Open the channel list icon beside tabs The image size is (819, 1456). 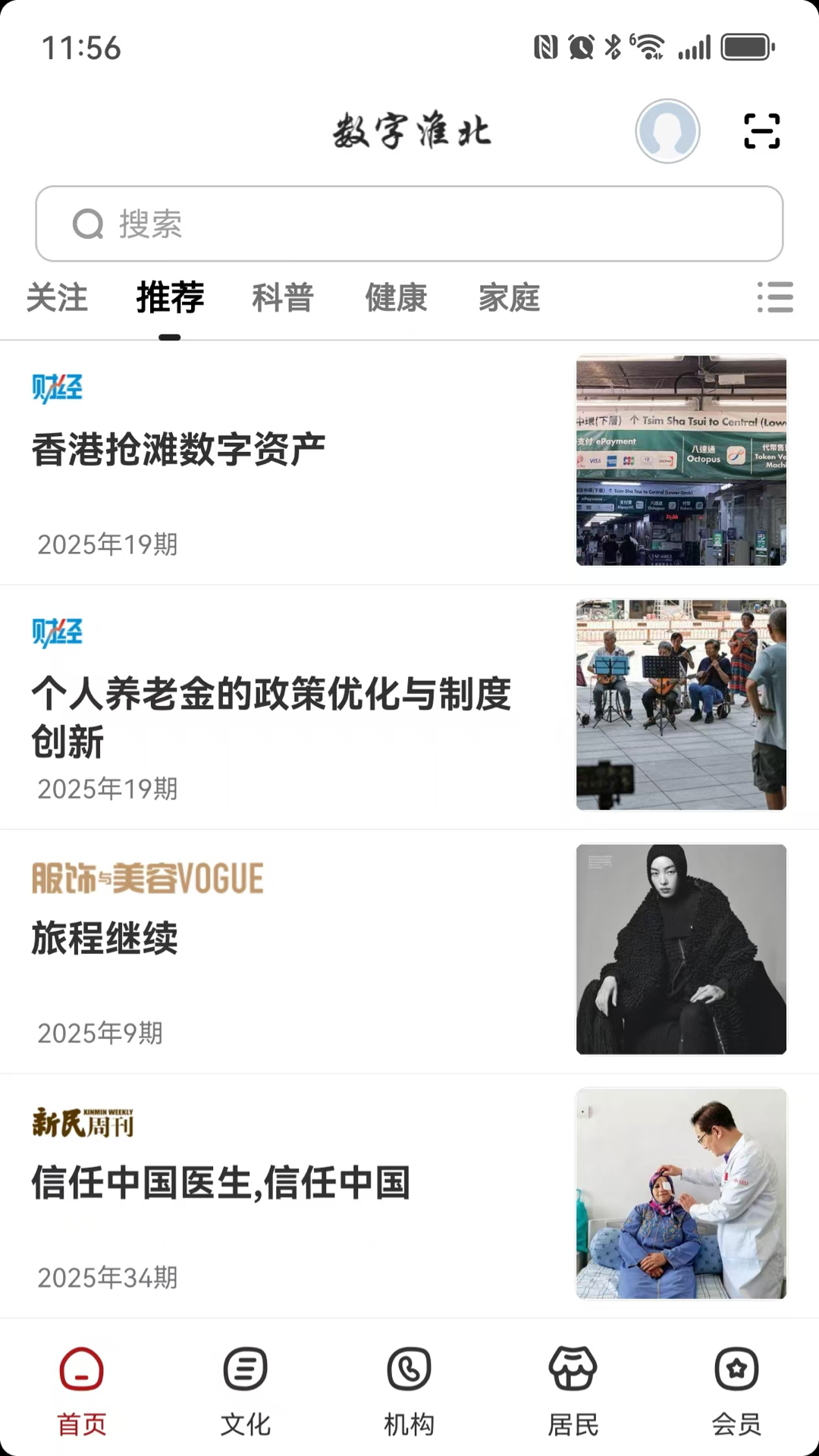click(775, 299)
